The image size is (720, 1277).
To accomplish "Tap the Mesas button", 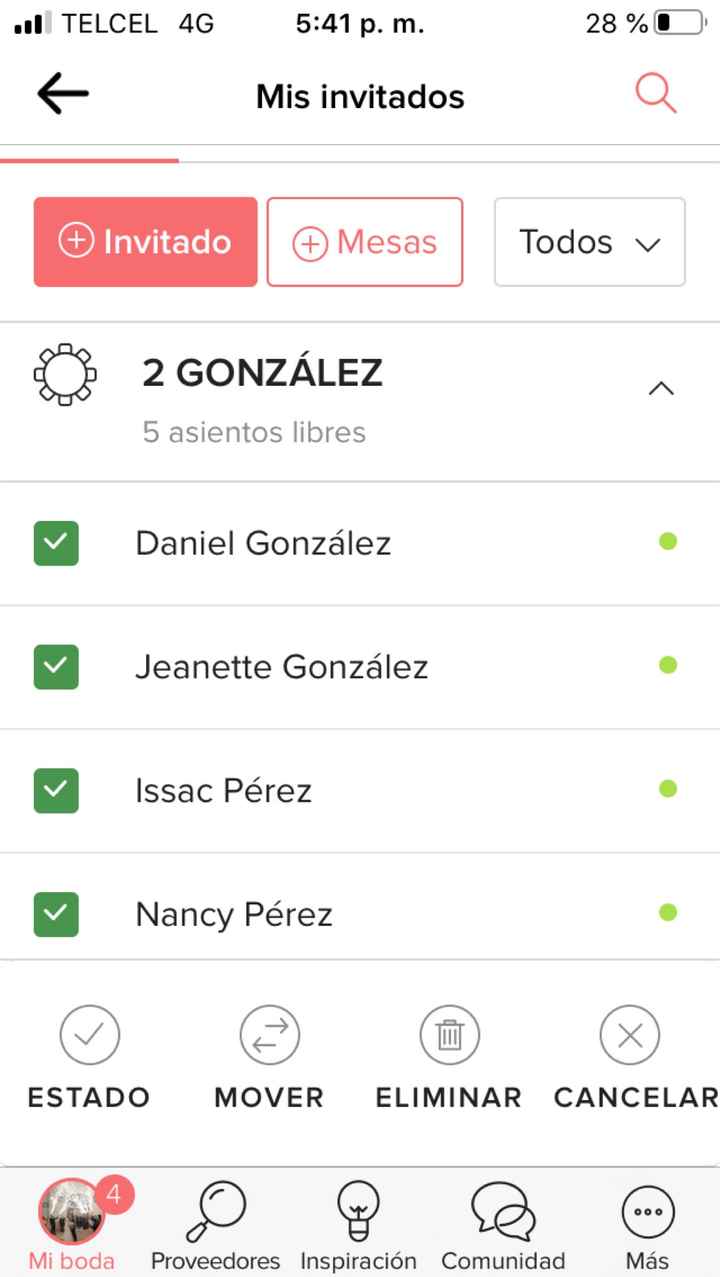I will (x=365, y=242).
